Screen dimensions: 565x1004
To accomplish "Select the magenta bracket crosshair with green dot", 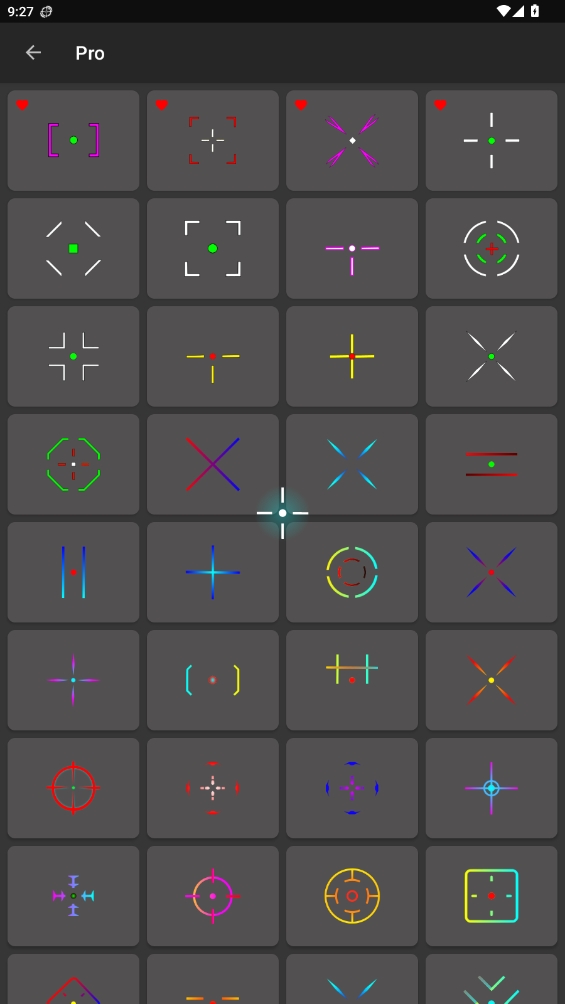I will click(73, 140).
